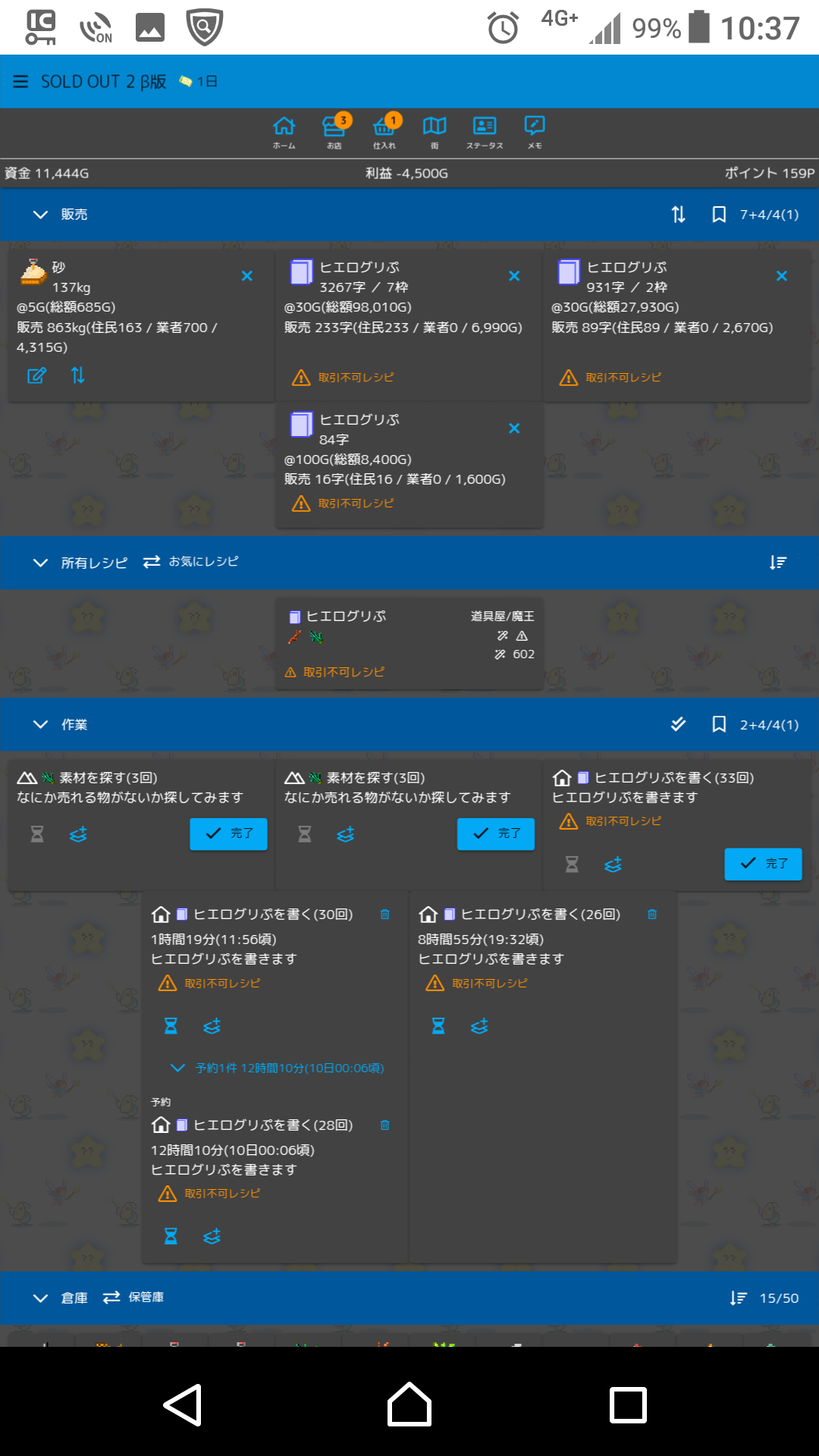Delete the ヒエログリフを書く(30回) job
Viewport: 819px width, 1456px height.
point(384,915)
